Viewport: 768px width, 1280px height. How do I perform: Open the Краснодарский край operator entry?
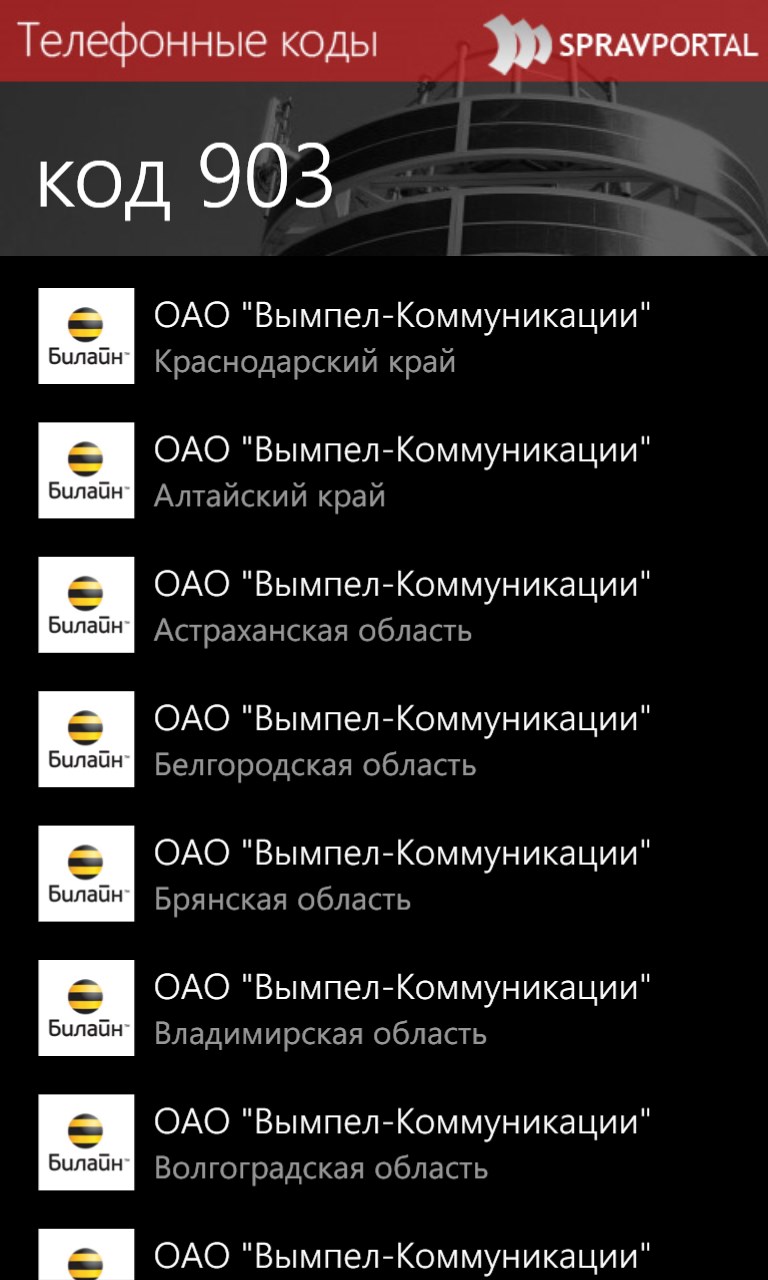tap(400, 336)
